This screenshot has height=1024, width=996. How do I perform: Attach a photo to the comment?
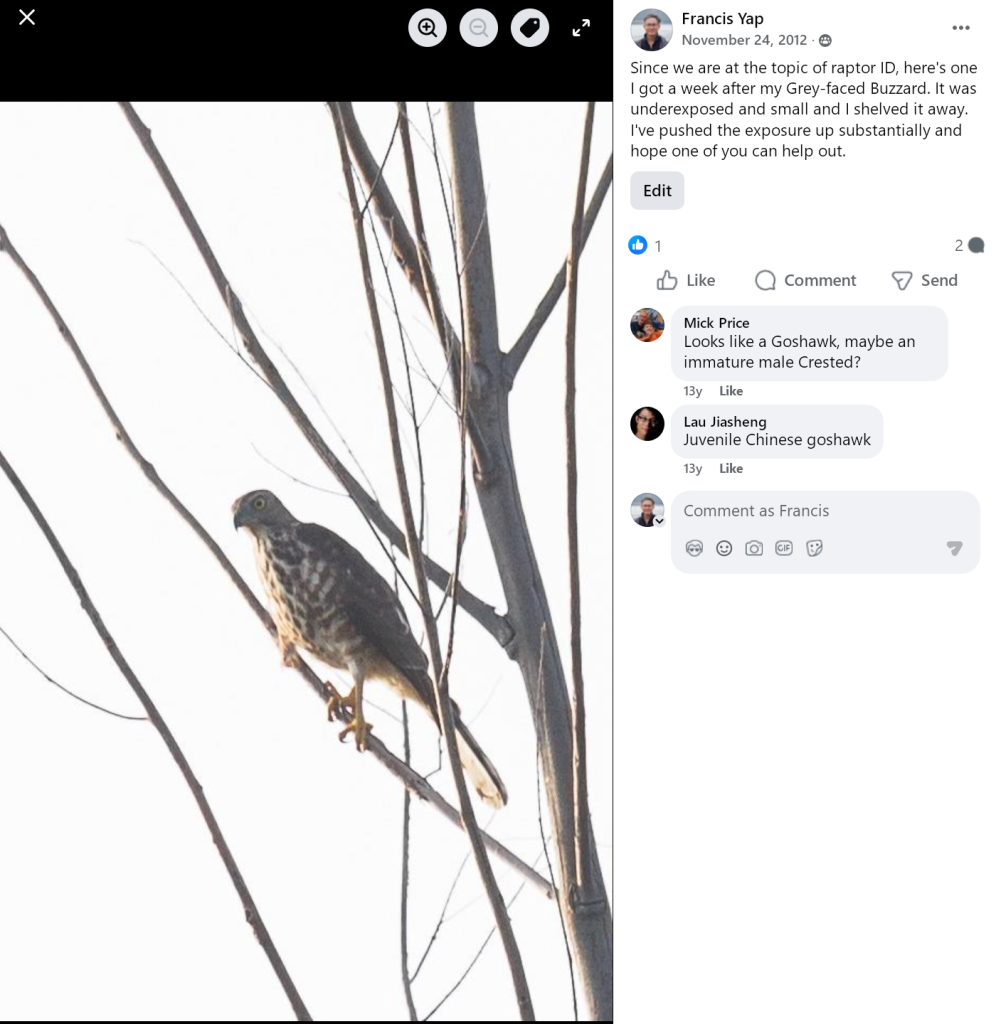754,548
